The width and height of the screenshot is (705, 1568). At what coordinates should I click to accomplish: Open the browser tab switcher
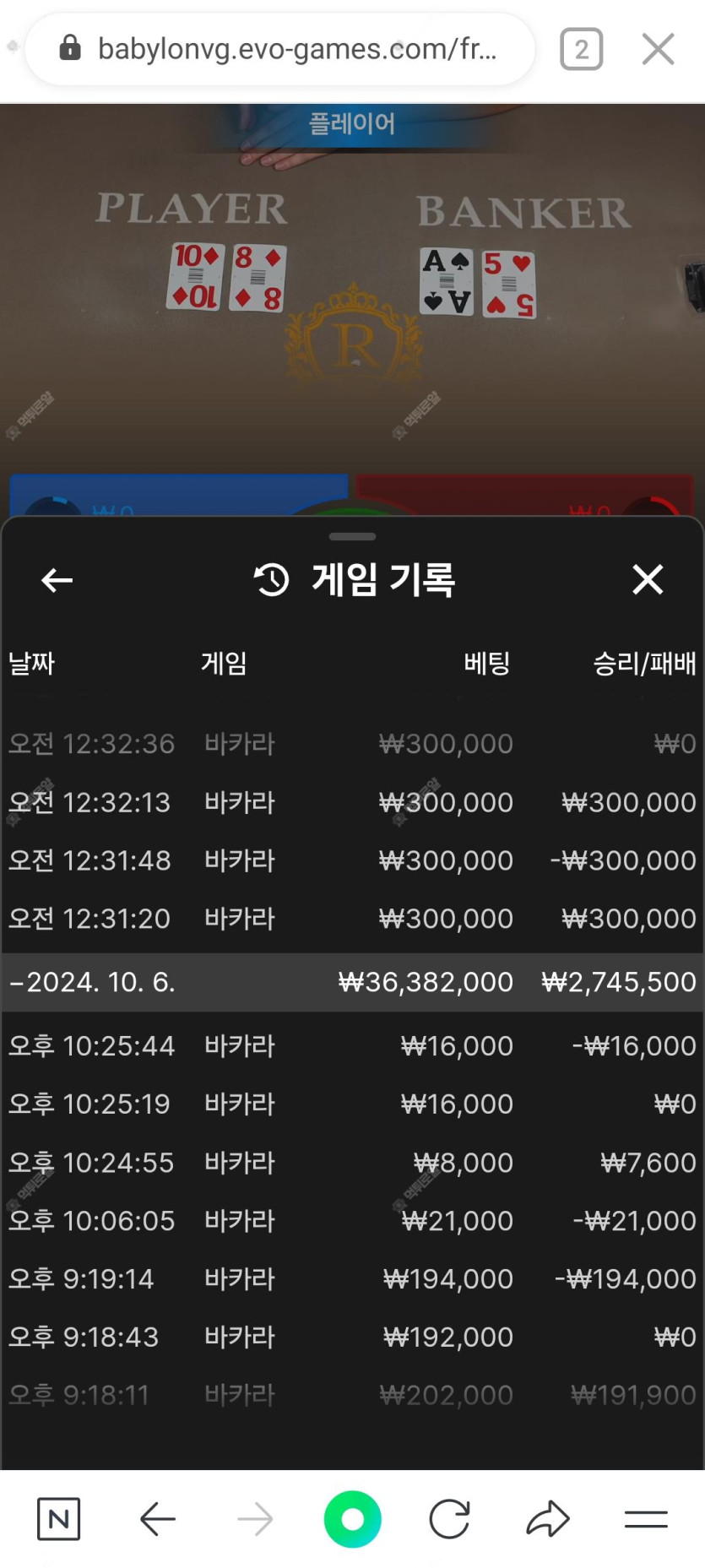coord(581,50)
